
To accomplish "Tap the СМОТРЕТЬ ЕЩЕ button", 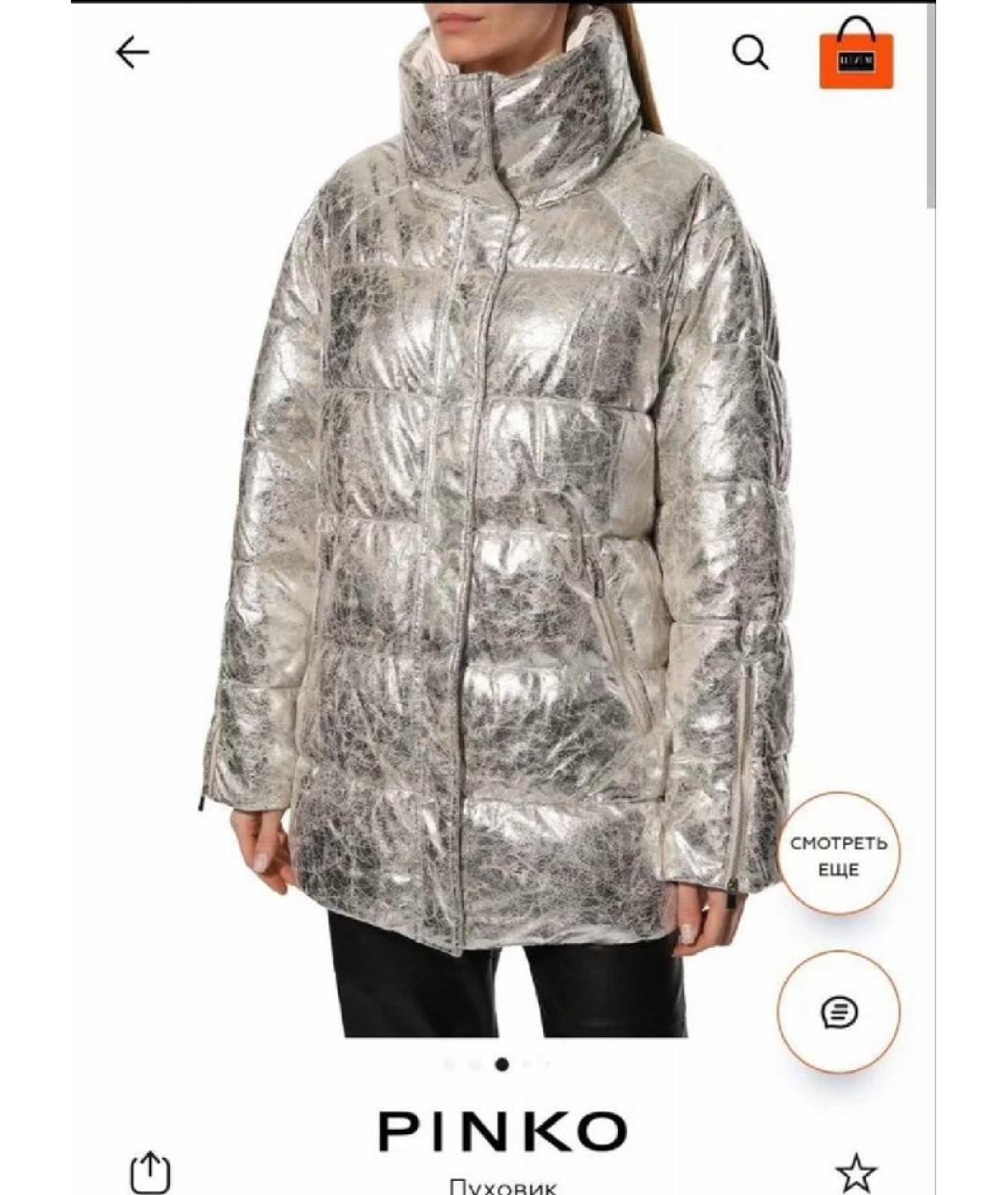I will pos(838,854).
